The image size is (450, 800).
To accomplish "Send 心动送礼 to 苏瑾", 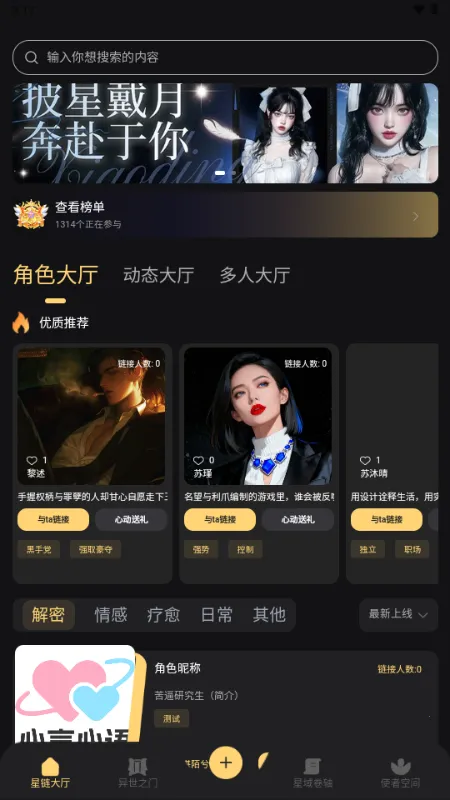I will coord(298,520).
